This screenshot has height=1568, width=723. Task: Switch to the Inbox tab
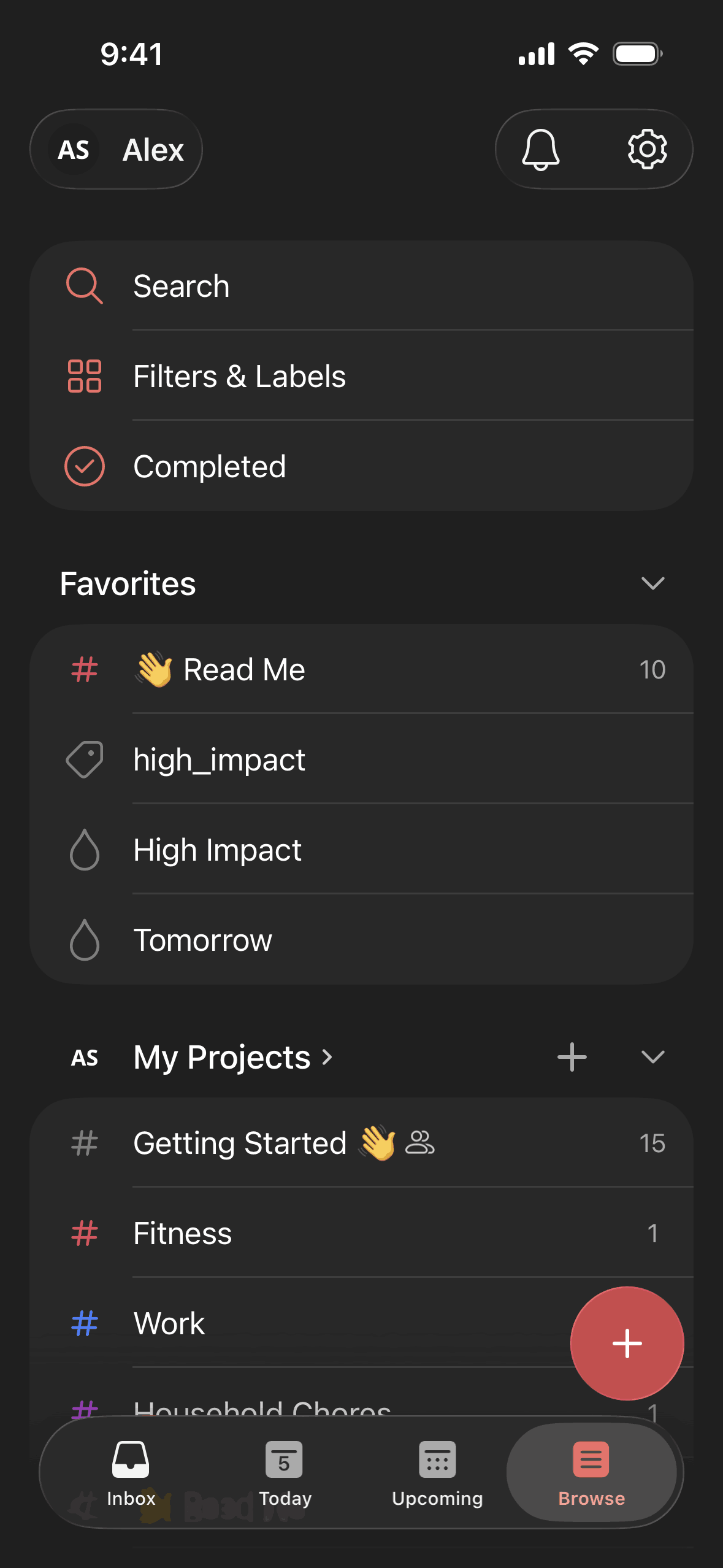point(129,1473)
